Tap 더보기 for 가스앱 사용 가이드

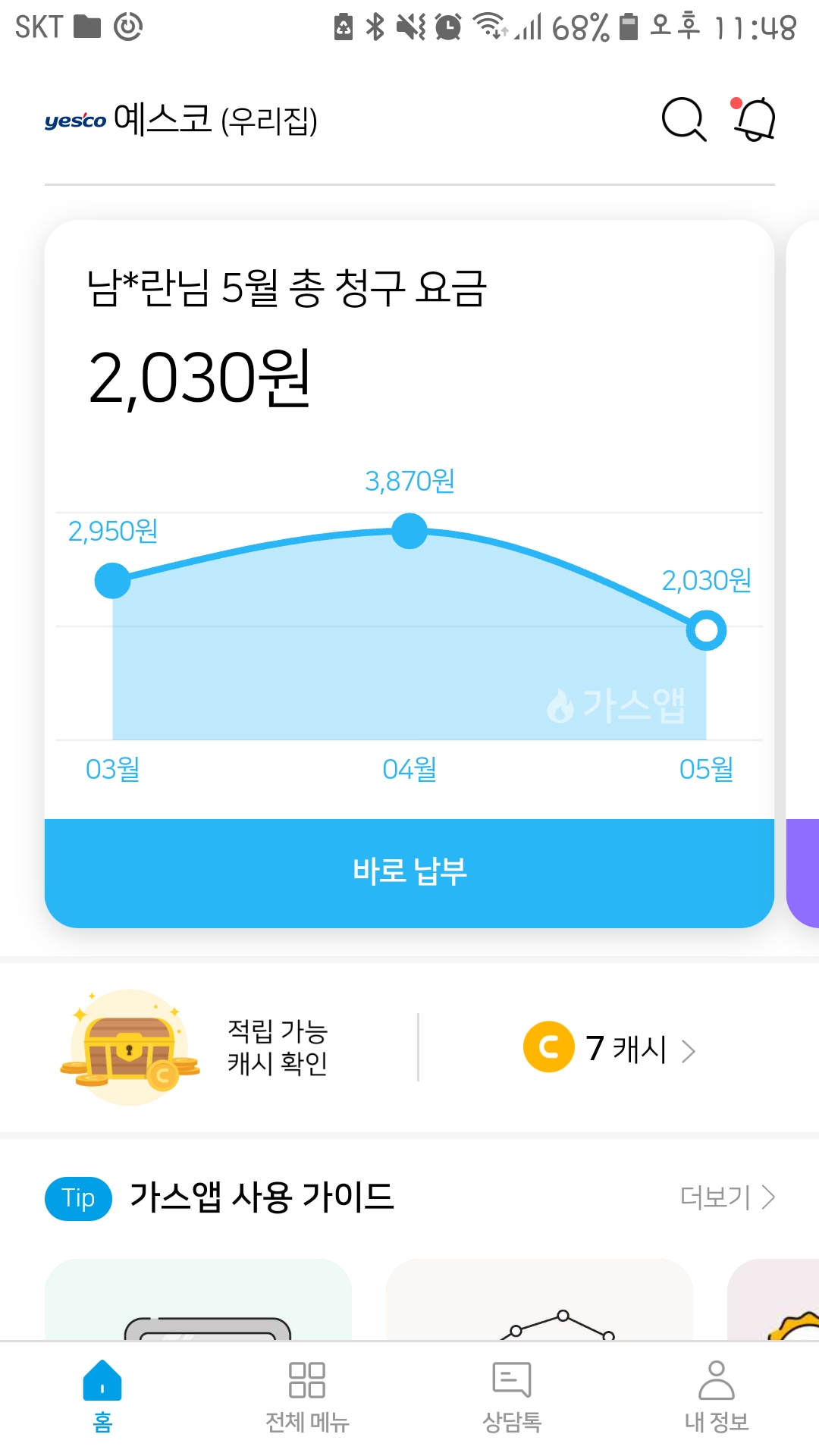[x=726, y=1197]
